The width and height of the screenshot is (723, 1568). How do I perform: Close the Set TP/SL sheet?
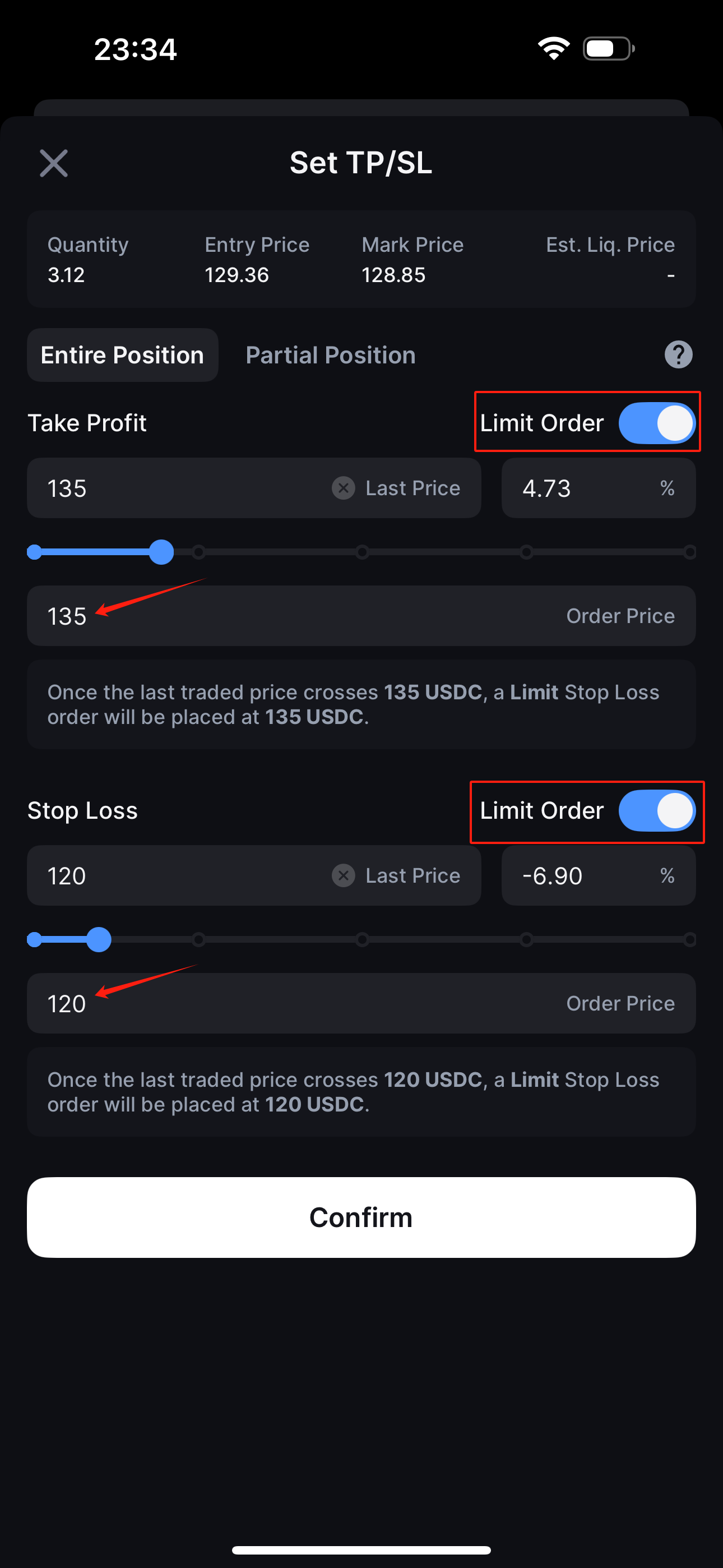coord(54,163)
